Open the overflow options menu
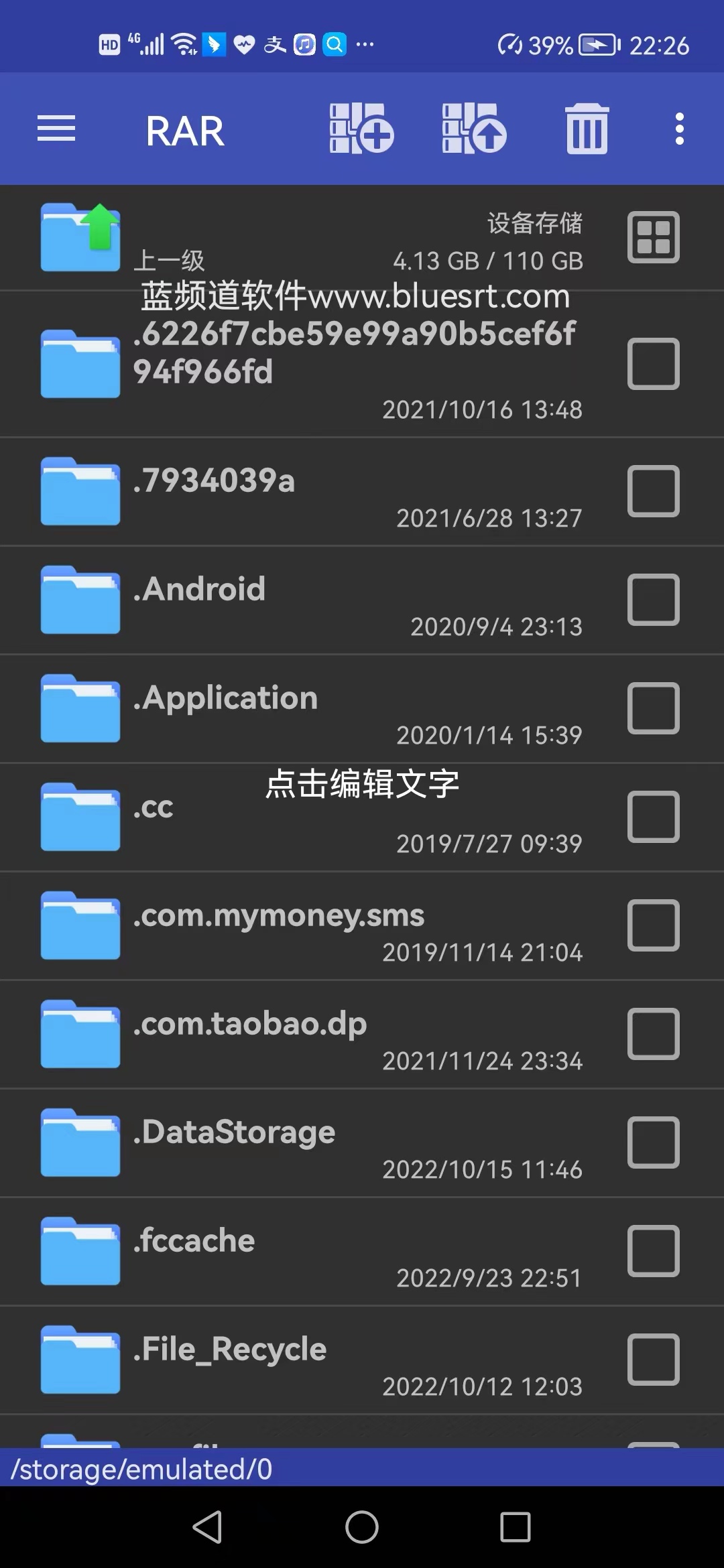The width and height of the screenshot is (724, 1568). click(x=679, y=129)
